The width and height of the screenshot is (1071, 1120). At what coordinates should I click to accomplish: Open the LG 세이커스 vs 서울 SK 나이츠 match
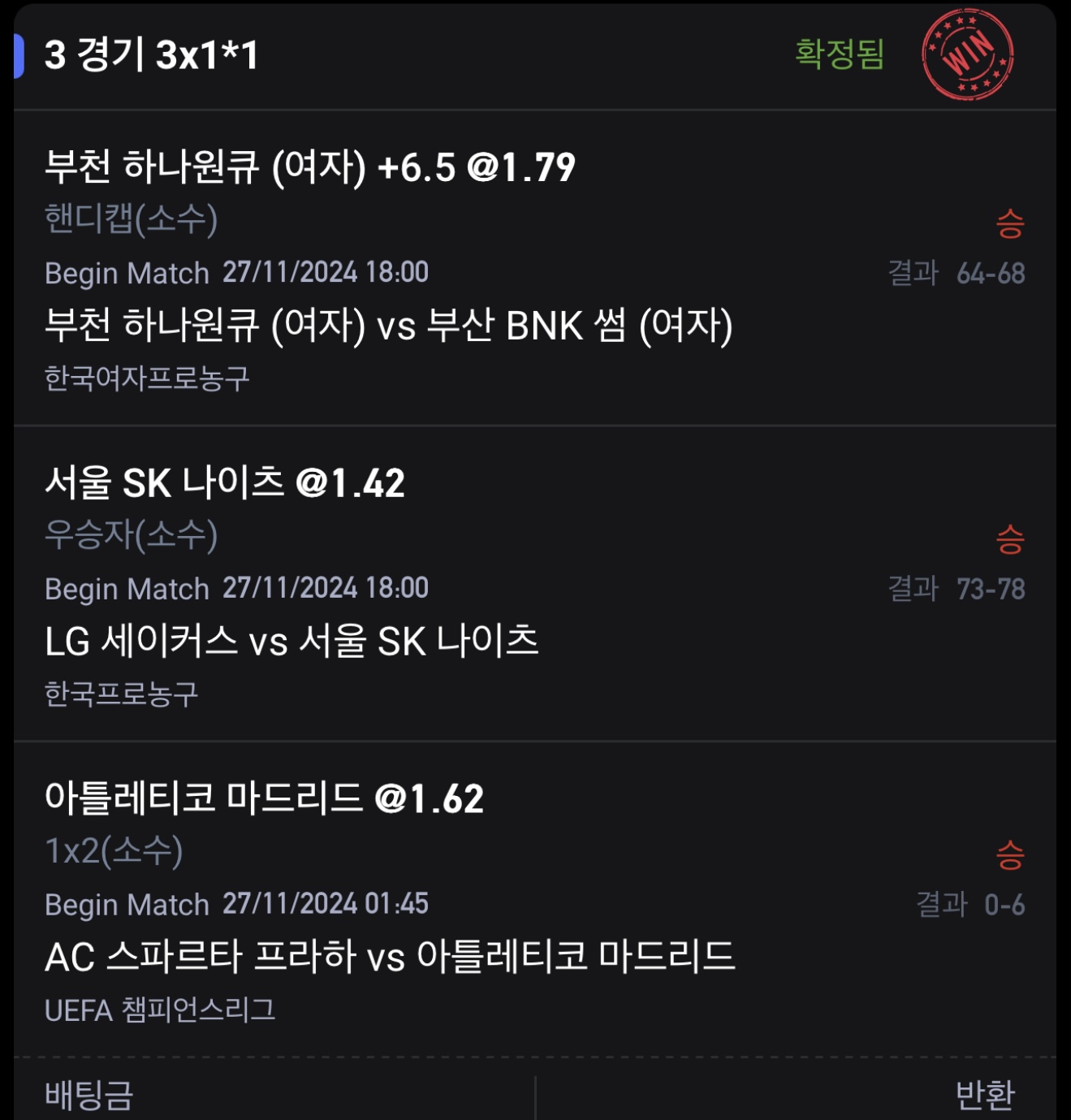click(x=292, y=642)
